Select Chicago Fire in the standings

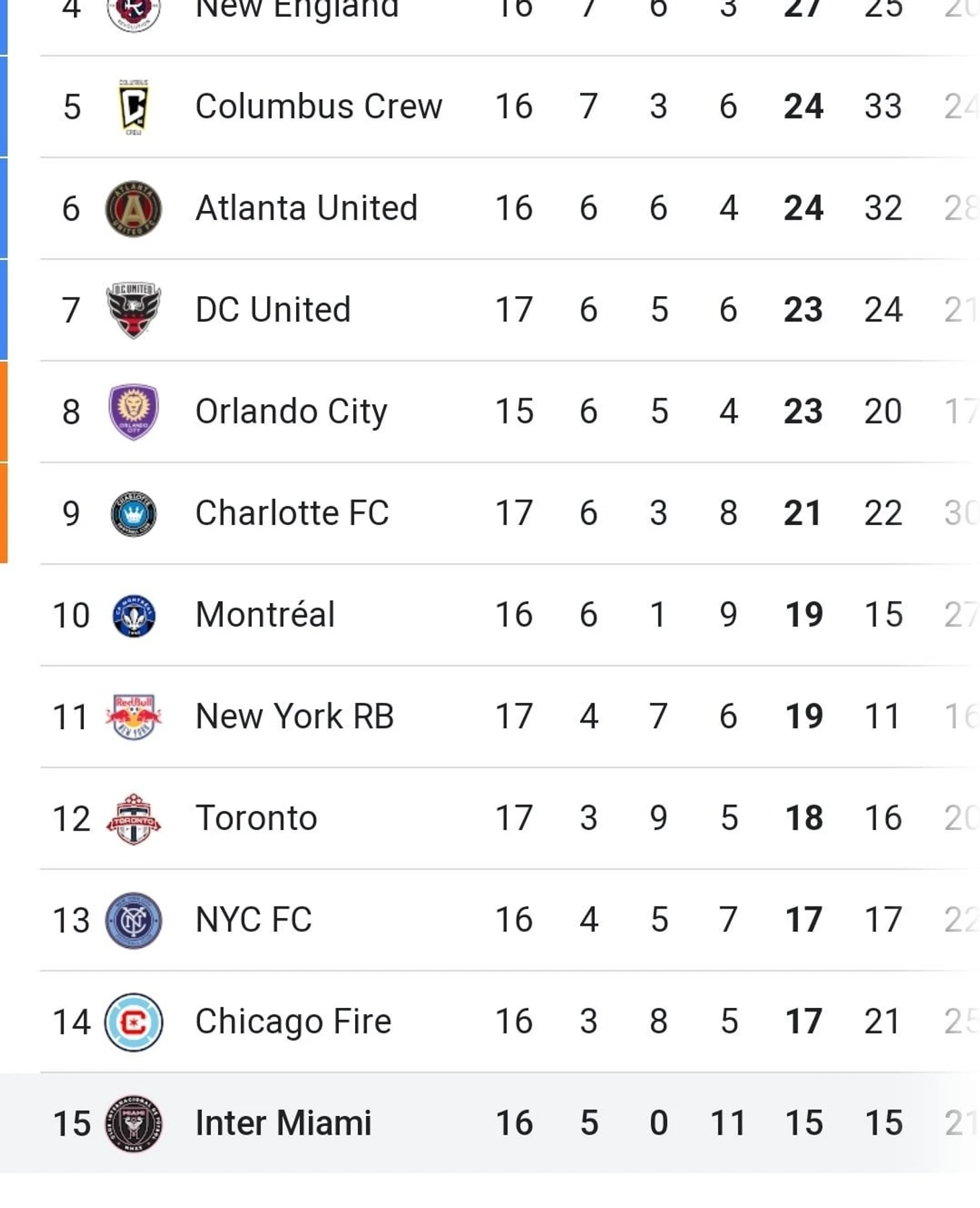point(293,1021)
